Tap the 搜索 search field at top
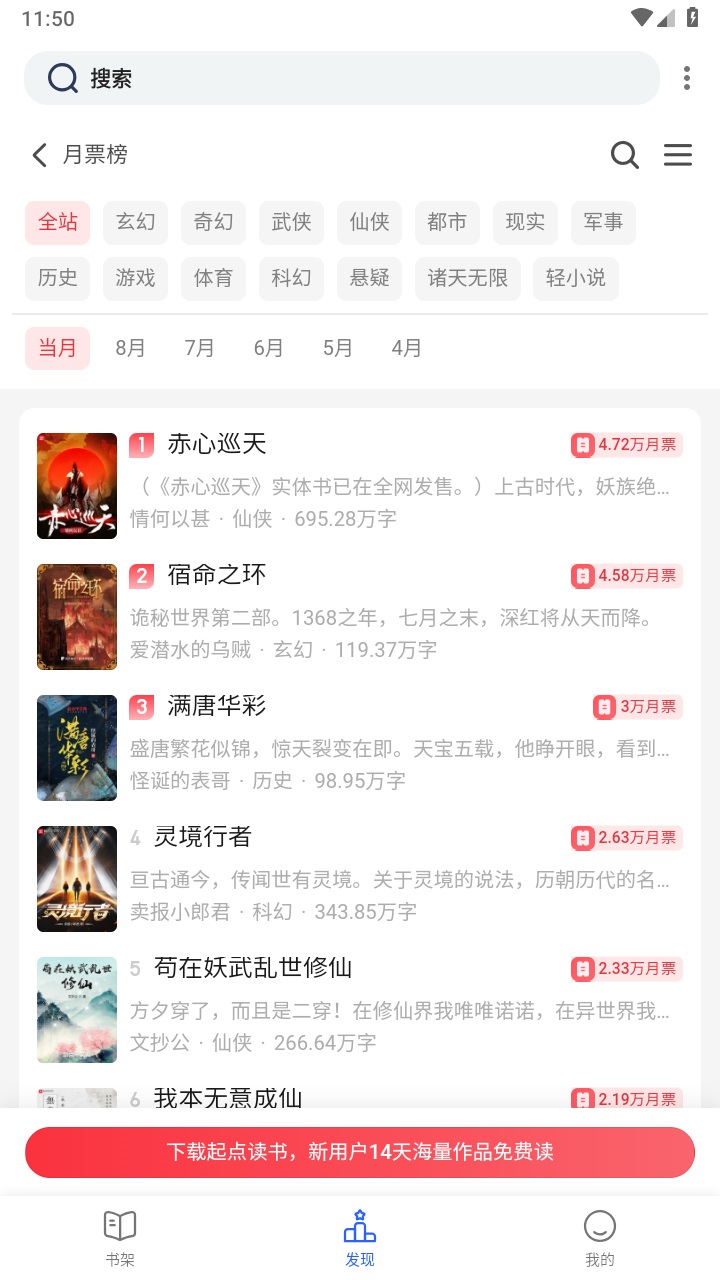This screenshot has height=1280, width=720. (x=340, y=78)
